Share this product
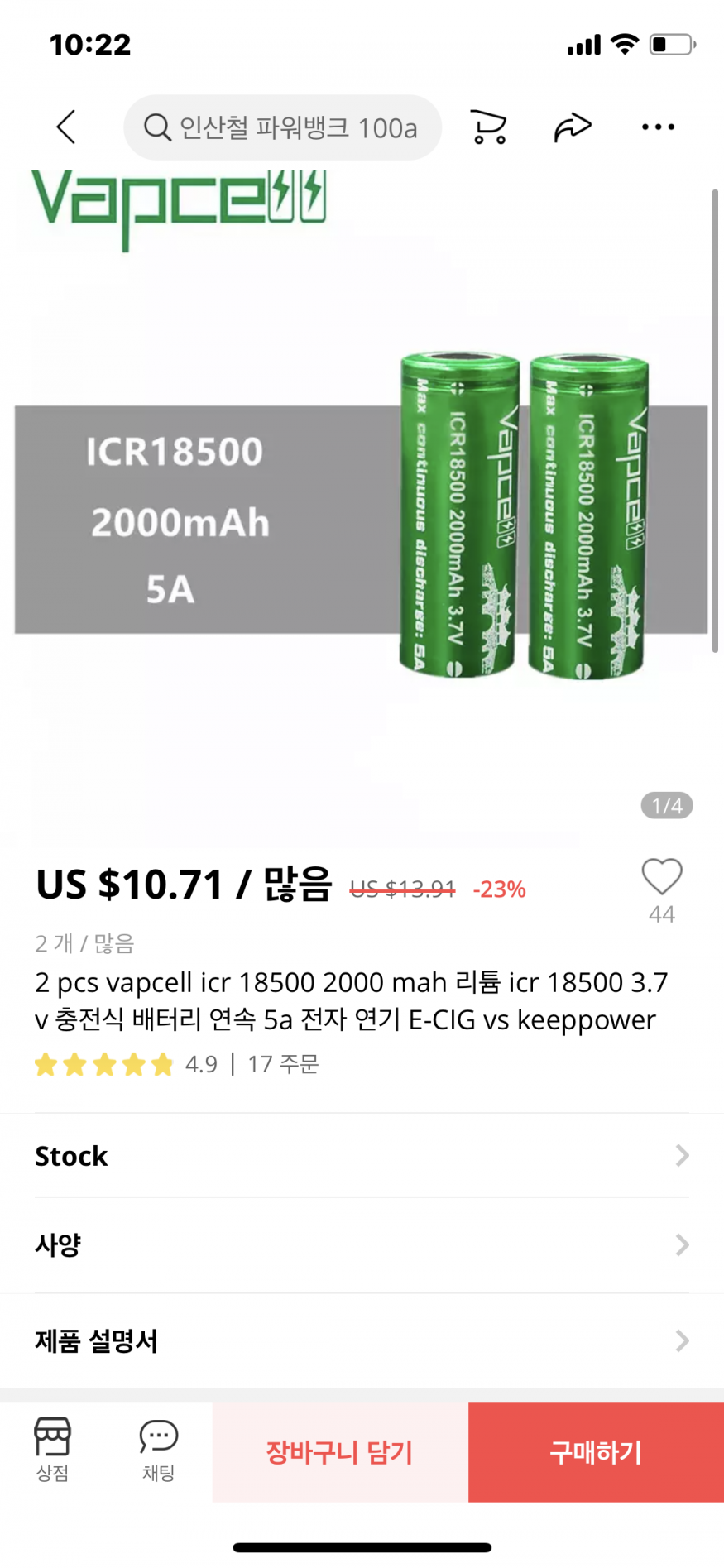Screen dimensions: 724x1568 coord(573,127)
